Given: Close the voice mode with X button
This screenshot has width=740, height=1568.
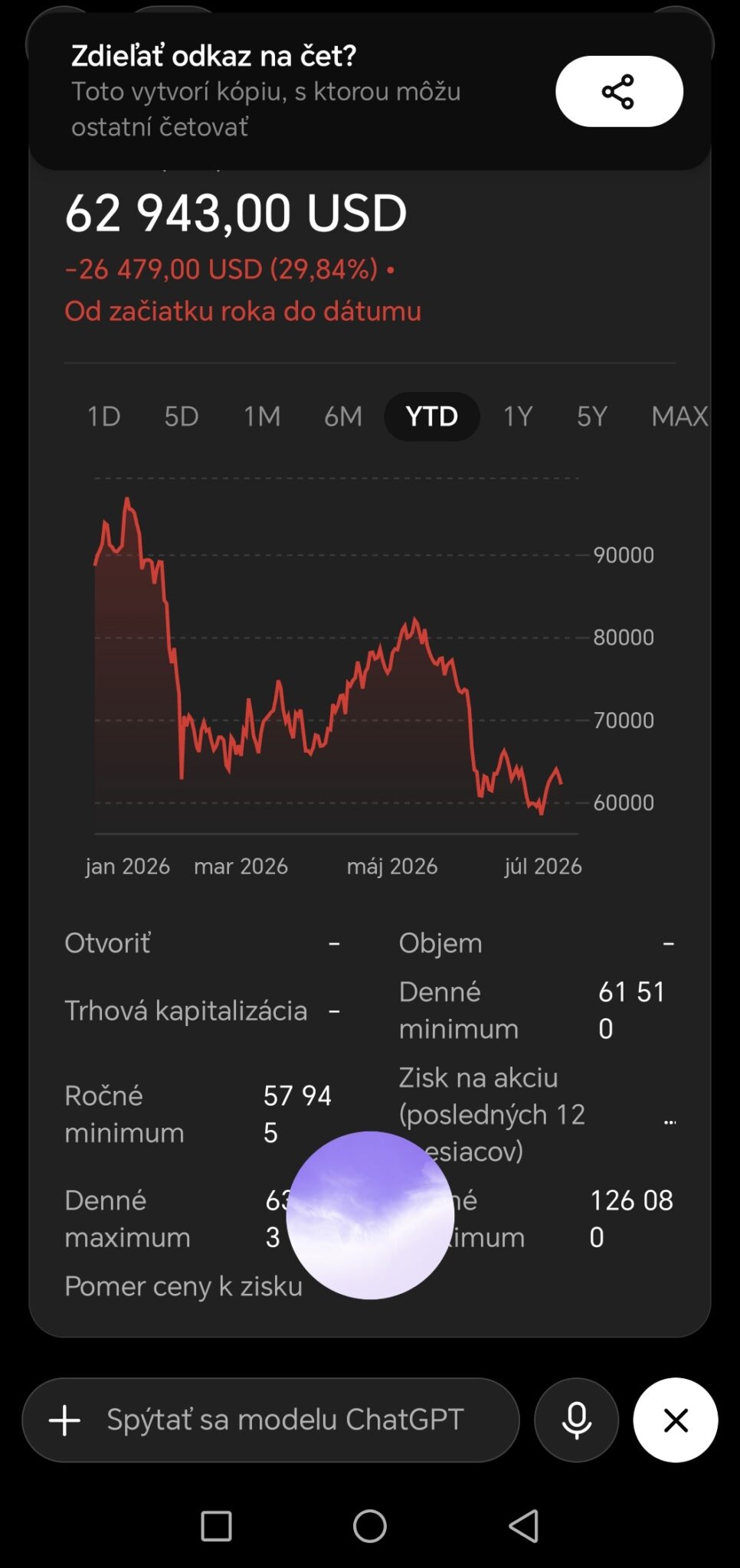Looking at the screenshot, I should 676,1420.
